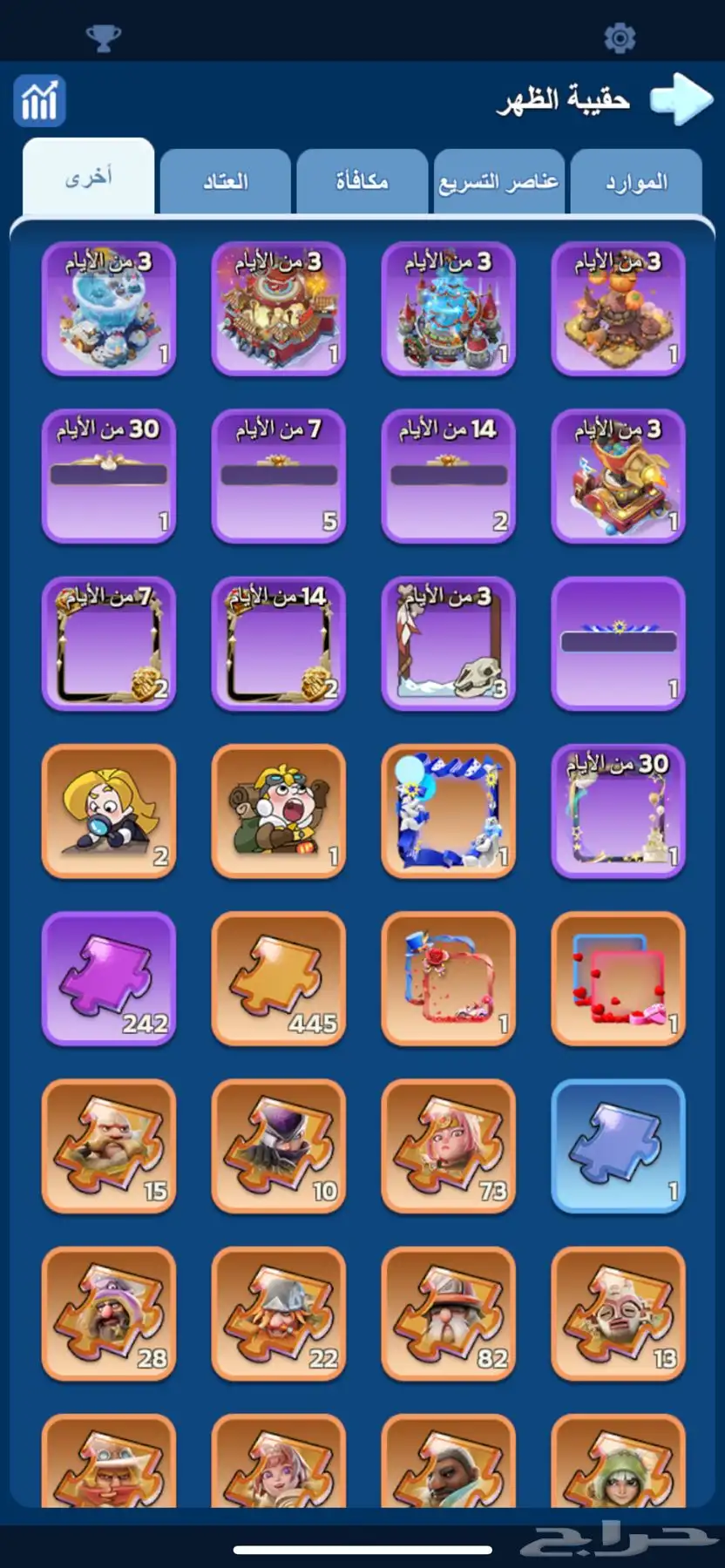The width and height of the screenshot is (725, 1568).
Task: Open the blonde girl with magnifier item
Action: click(109, 811)
